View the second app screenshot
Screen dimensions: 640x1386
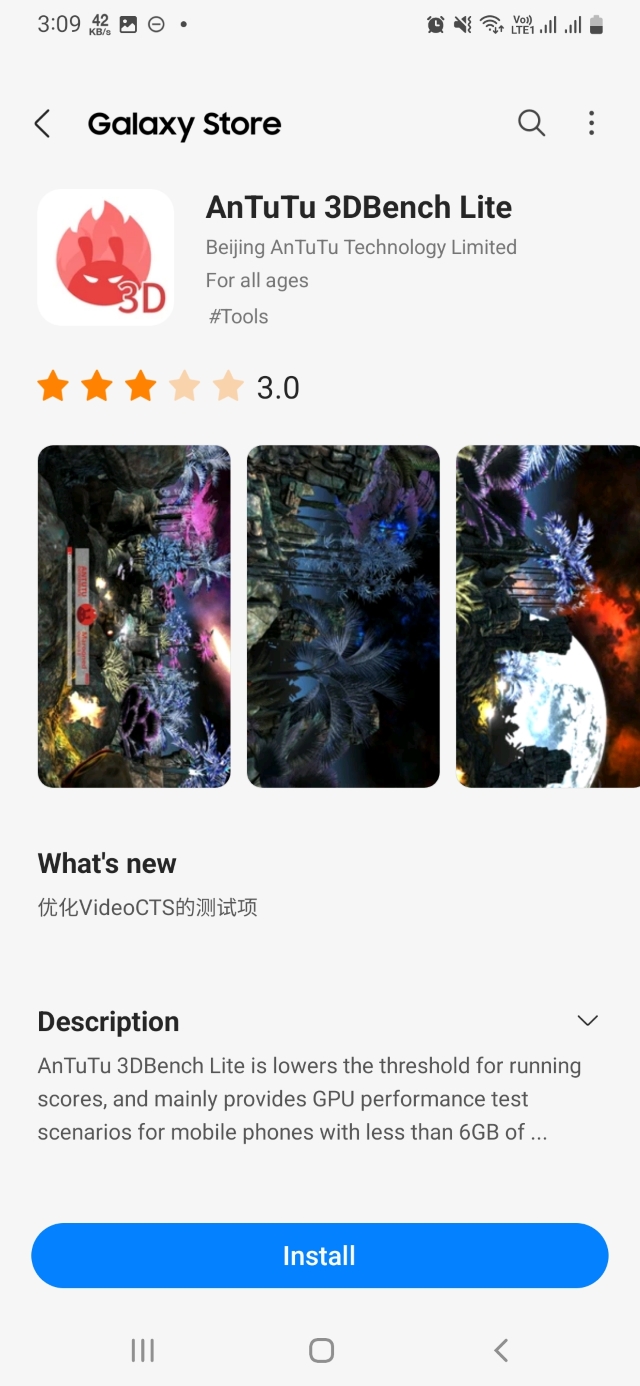coord(343,616)
